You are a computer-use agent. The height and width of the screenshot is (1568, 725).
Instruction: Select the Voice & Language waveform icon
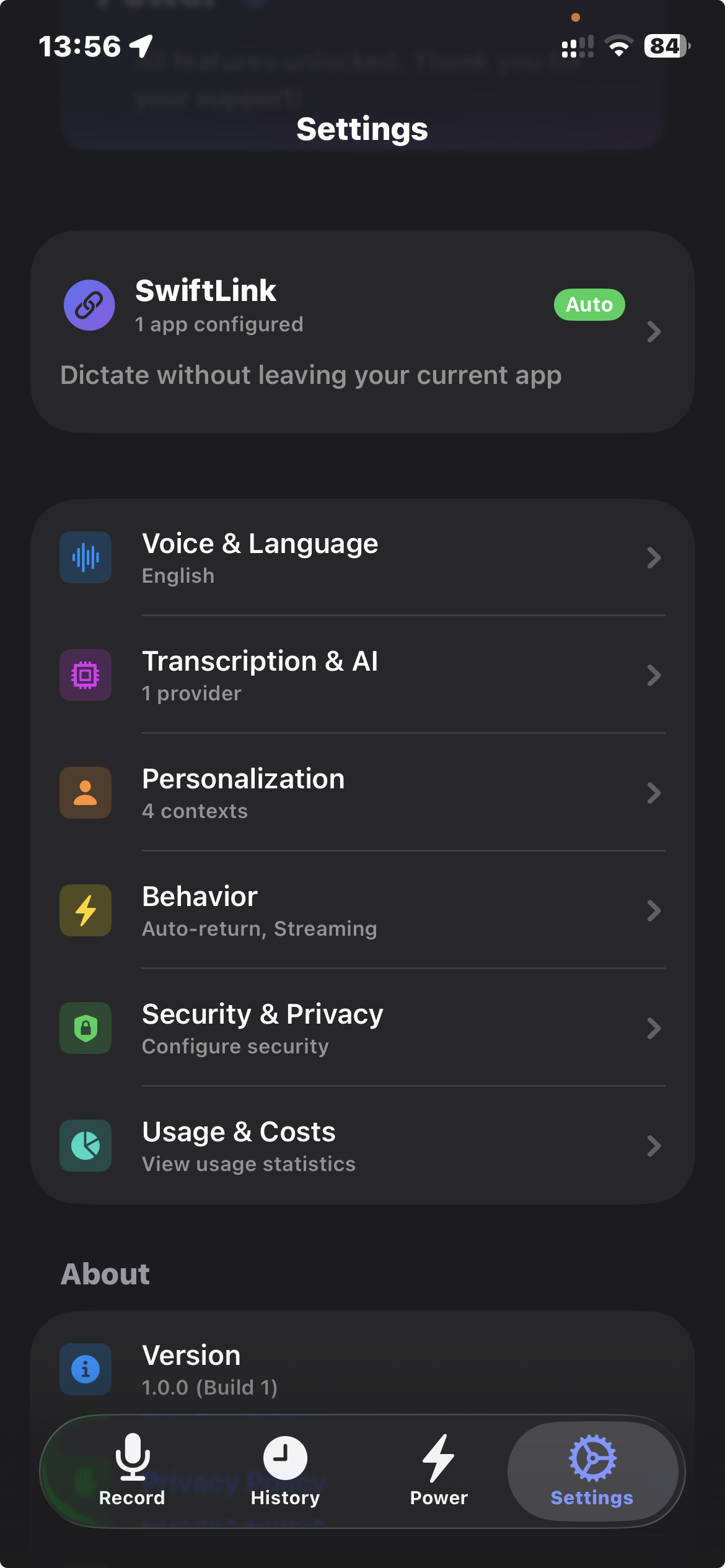(85, 557)
